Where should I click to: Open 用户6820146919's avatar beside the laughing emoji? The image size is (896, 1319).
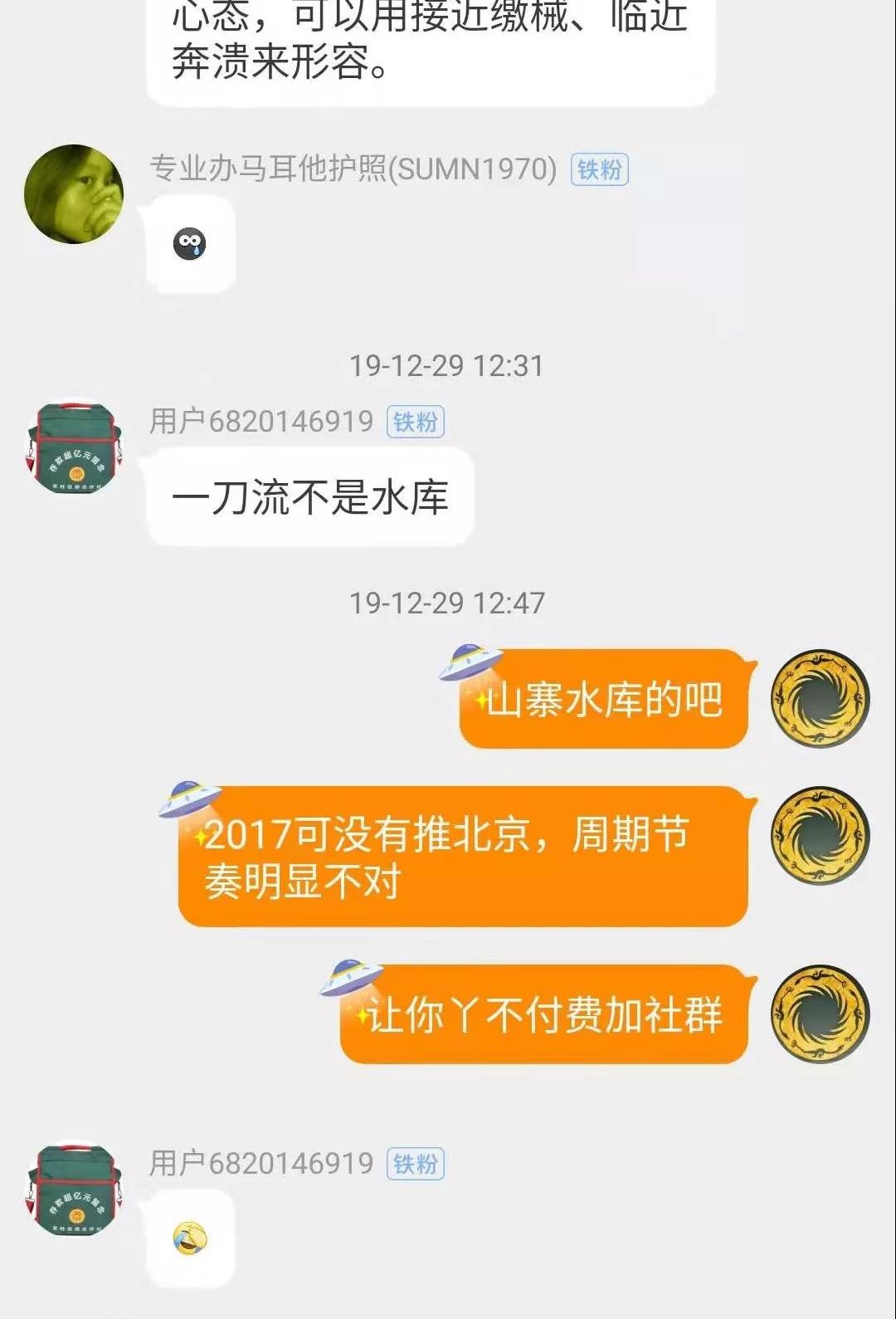[74, 1189]
